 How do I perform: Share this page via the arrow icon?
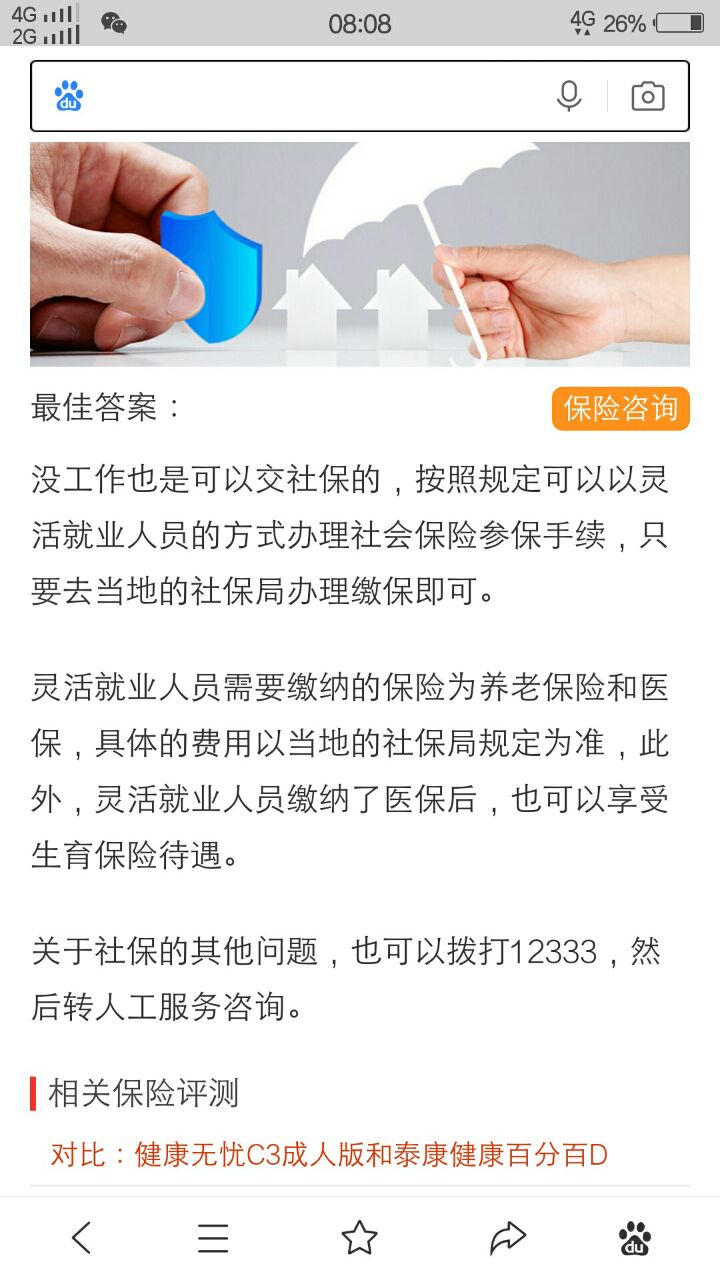(507, 1238)
